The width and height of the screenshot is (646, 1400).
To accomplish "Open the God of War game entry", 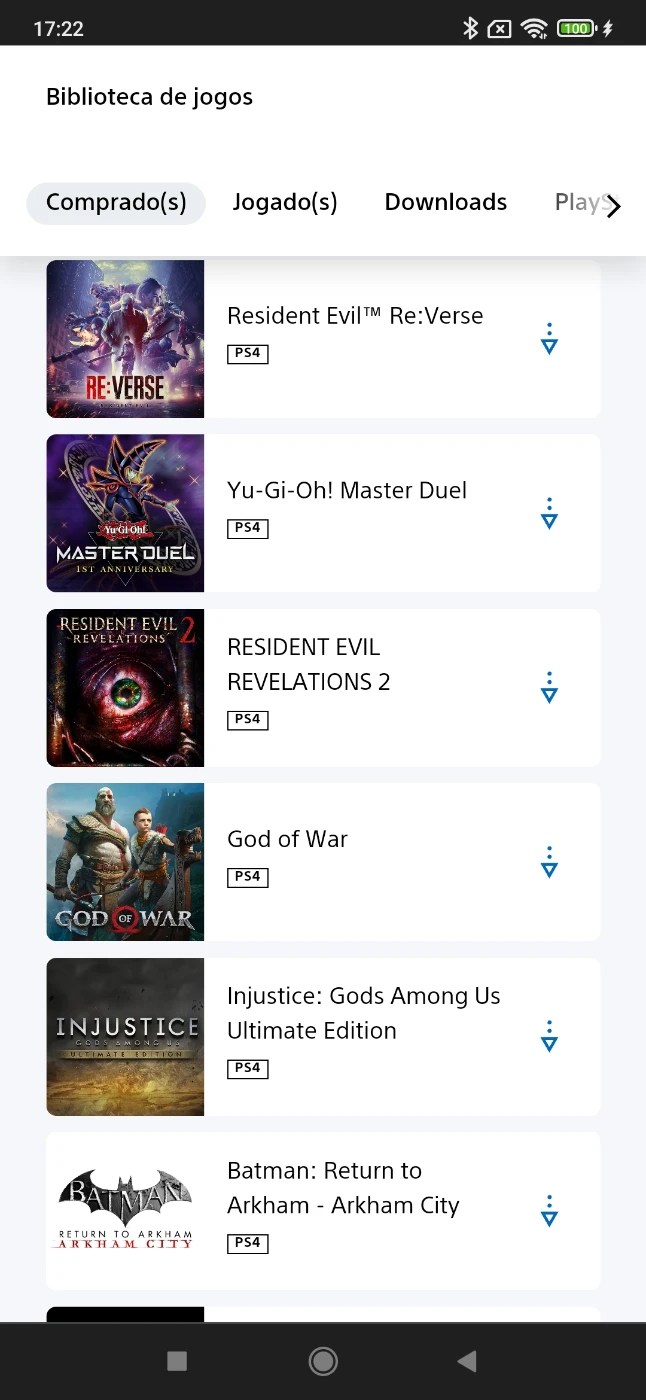I will tap(323, 862).
